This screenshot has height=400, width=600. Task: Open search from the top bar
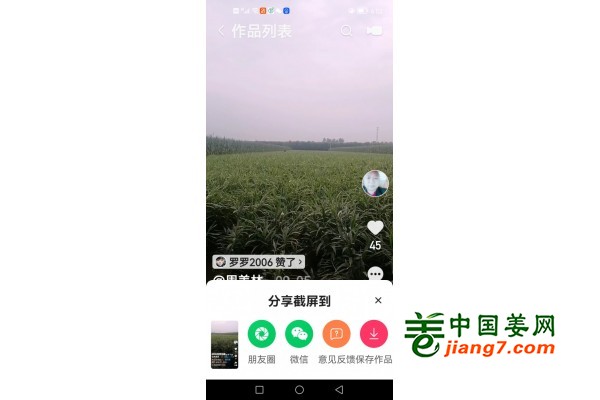tap(346, 31)
